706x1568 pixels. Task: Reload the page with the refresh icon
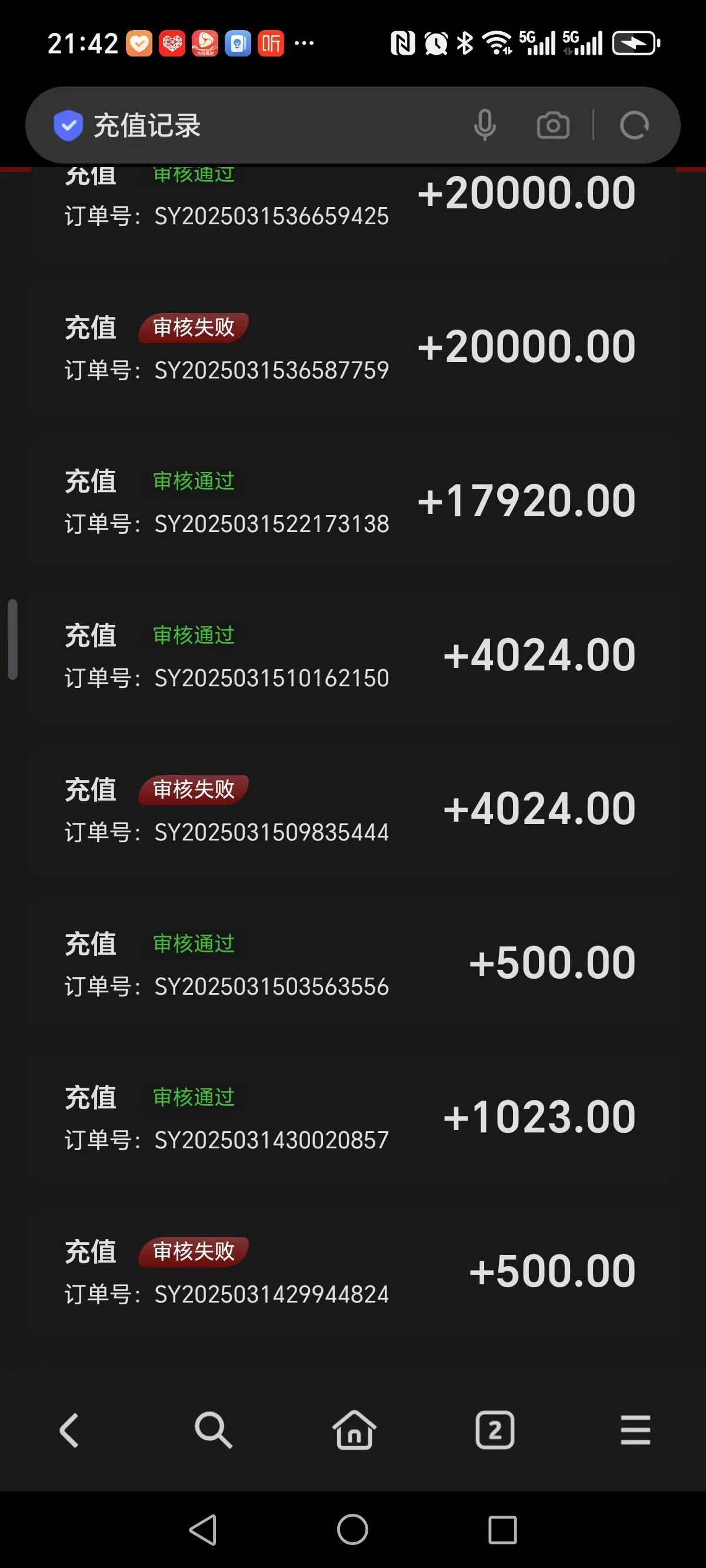point(634,125)
